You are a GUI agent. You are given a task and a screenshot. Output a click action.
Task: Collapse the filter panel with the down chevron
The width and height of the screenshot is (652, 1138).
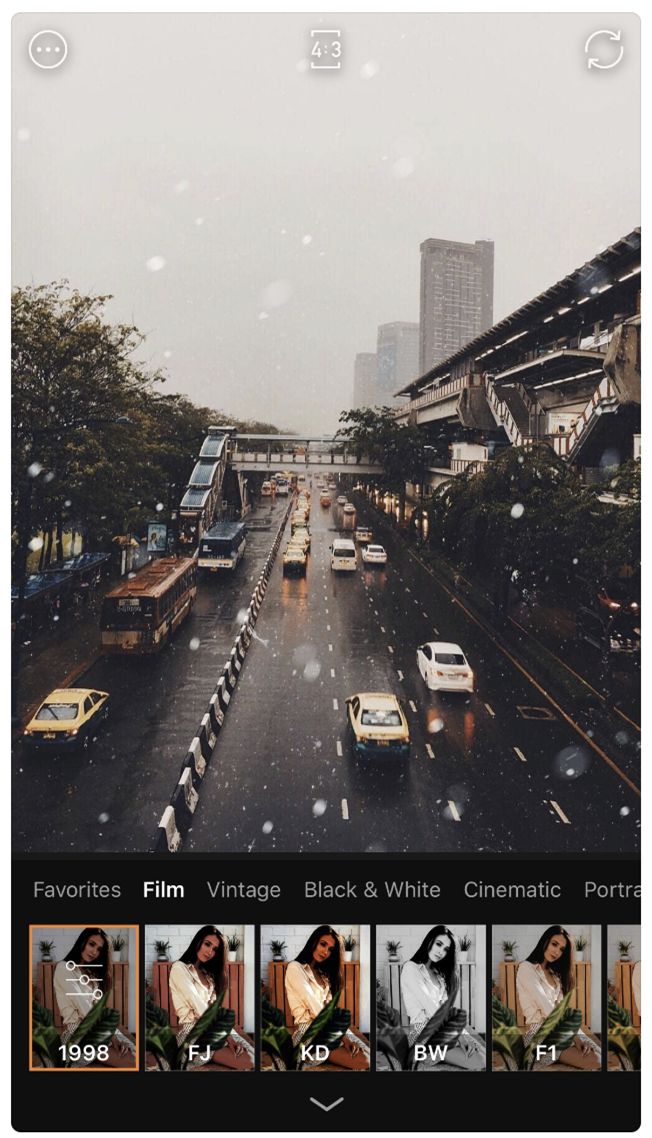[x=326, y=1104]
